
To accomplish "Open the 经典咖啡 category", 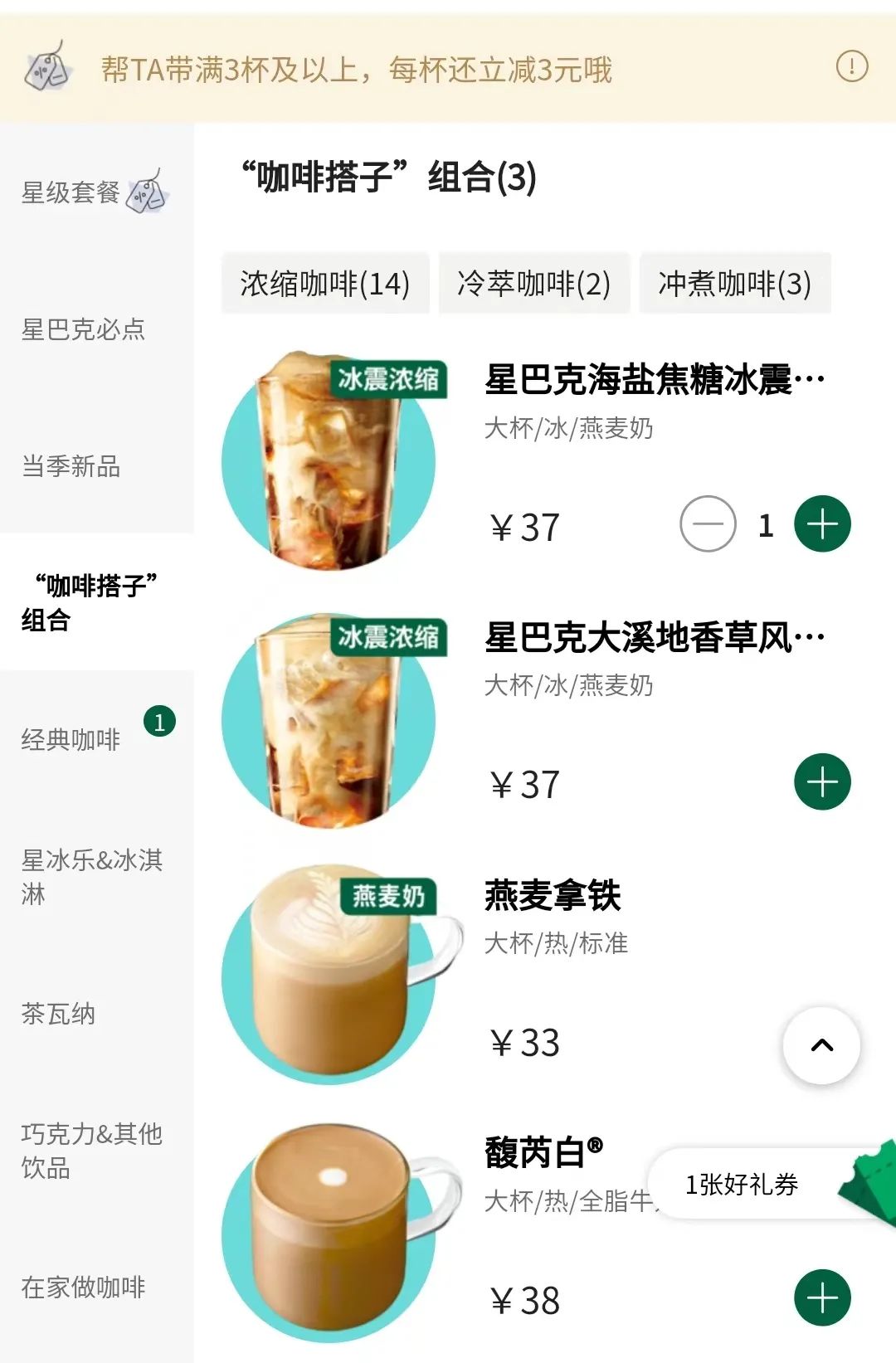I will pyautogui.click(x=71, y=739).
